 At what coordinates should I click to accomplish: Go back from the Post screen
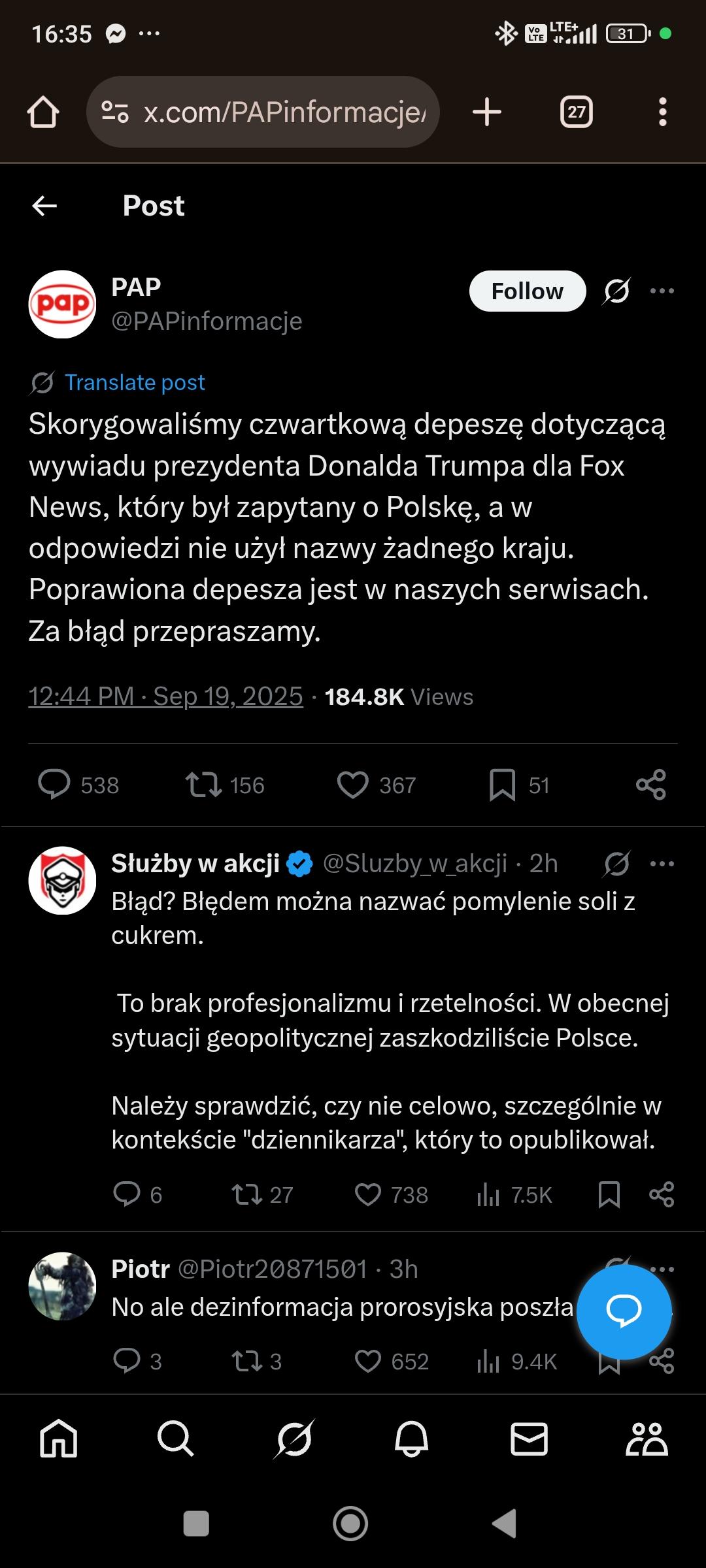pos(44,206)
